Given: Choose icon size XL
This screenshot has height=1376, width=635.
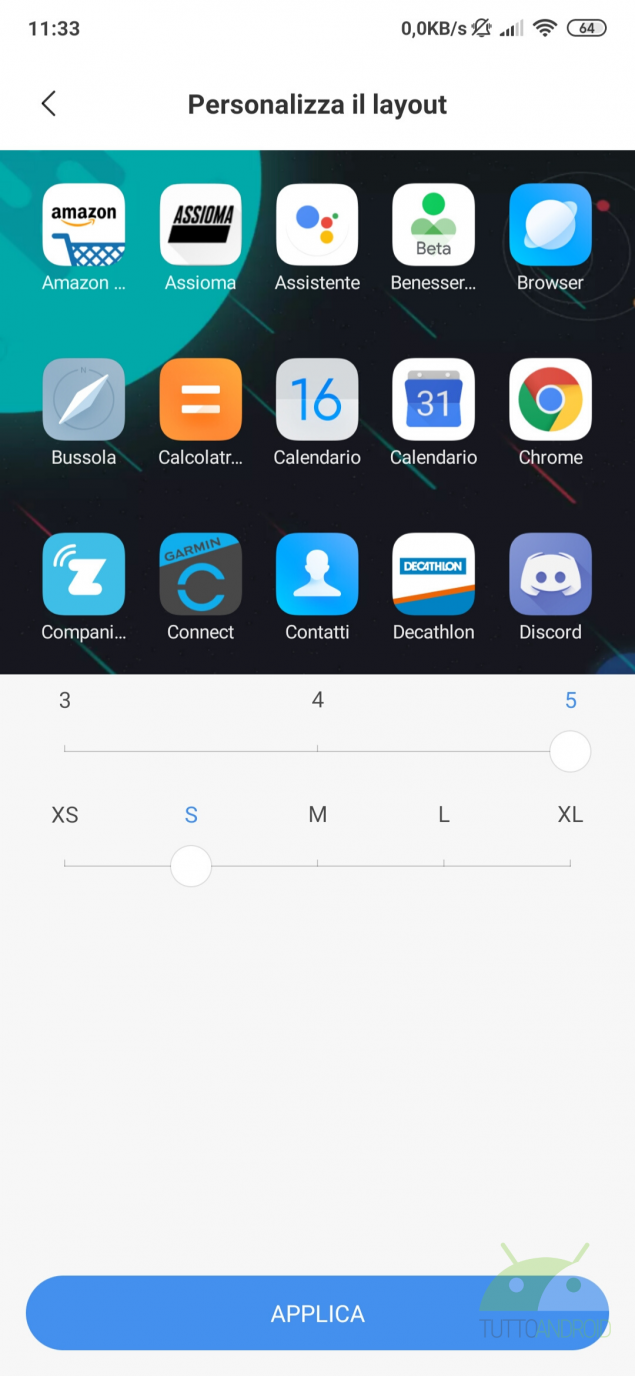Looking at the screenshot, I should click(x=570, y=864).
